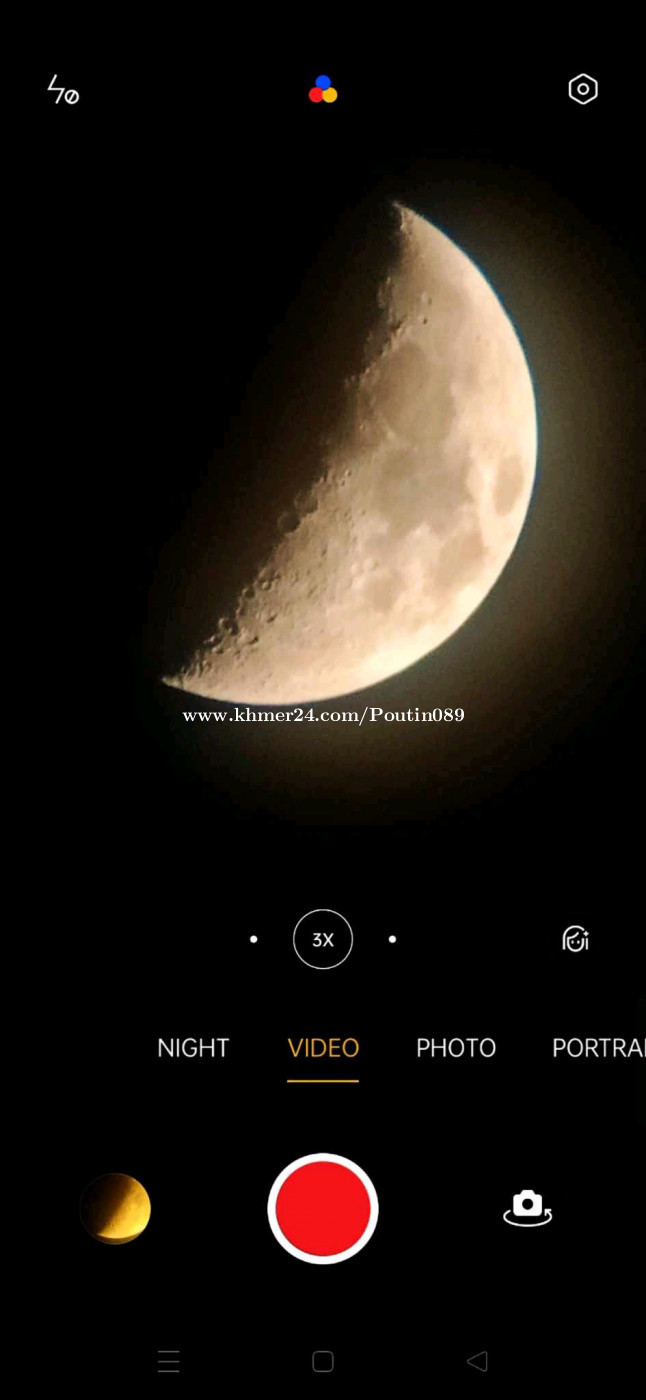Viewport: 646px width, 1400px height.
Task: Go back using the navigation bar triangle
Action: [x=477, y=1361]
